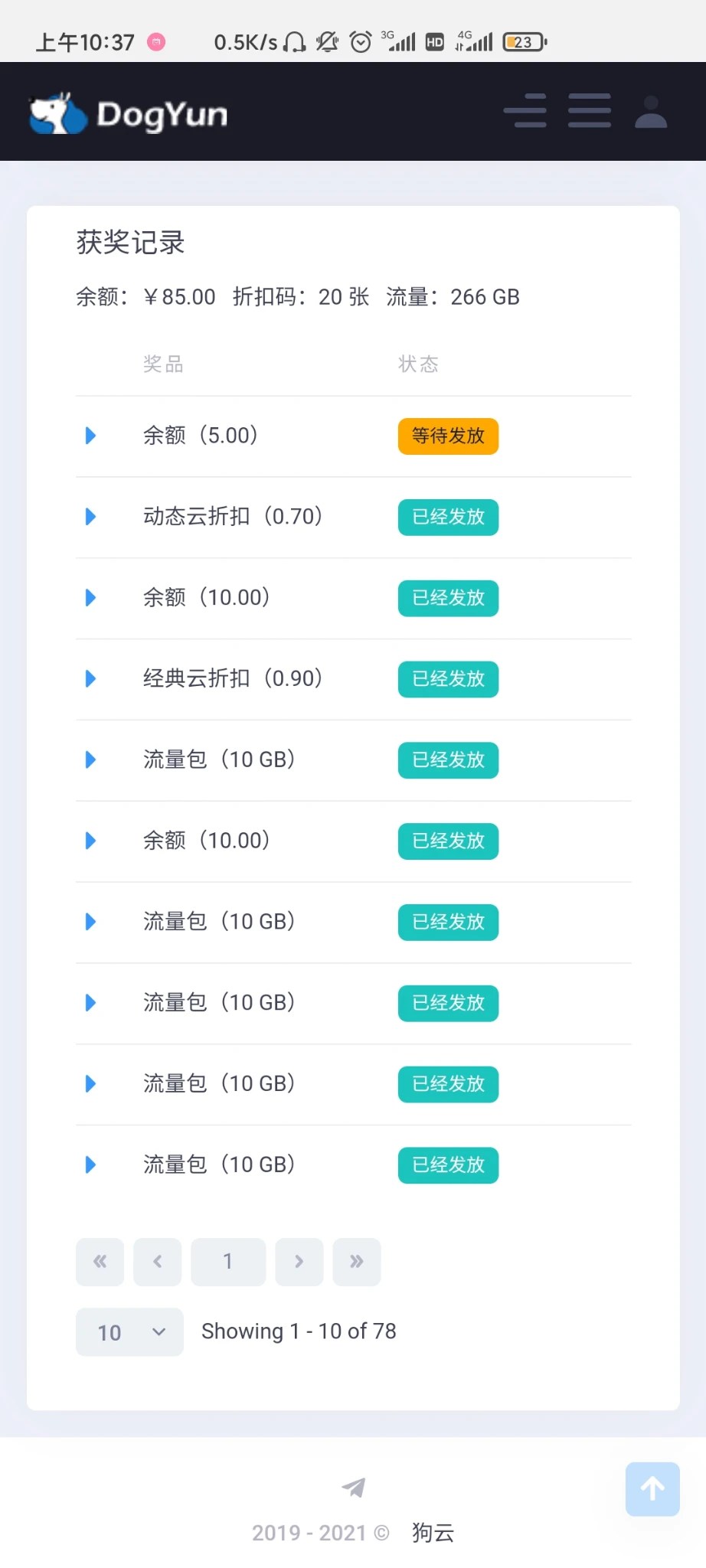Expand the 经典云折扣（0.90）row
This screenshot has width=706, height=1568.
(x=90, y=678)
